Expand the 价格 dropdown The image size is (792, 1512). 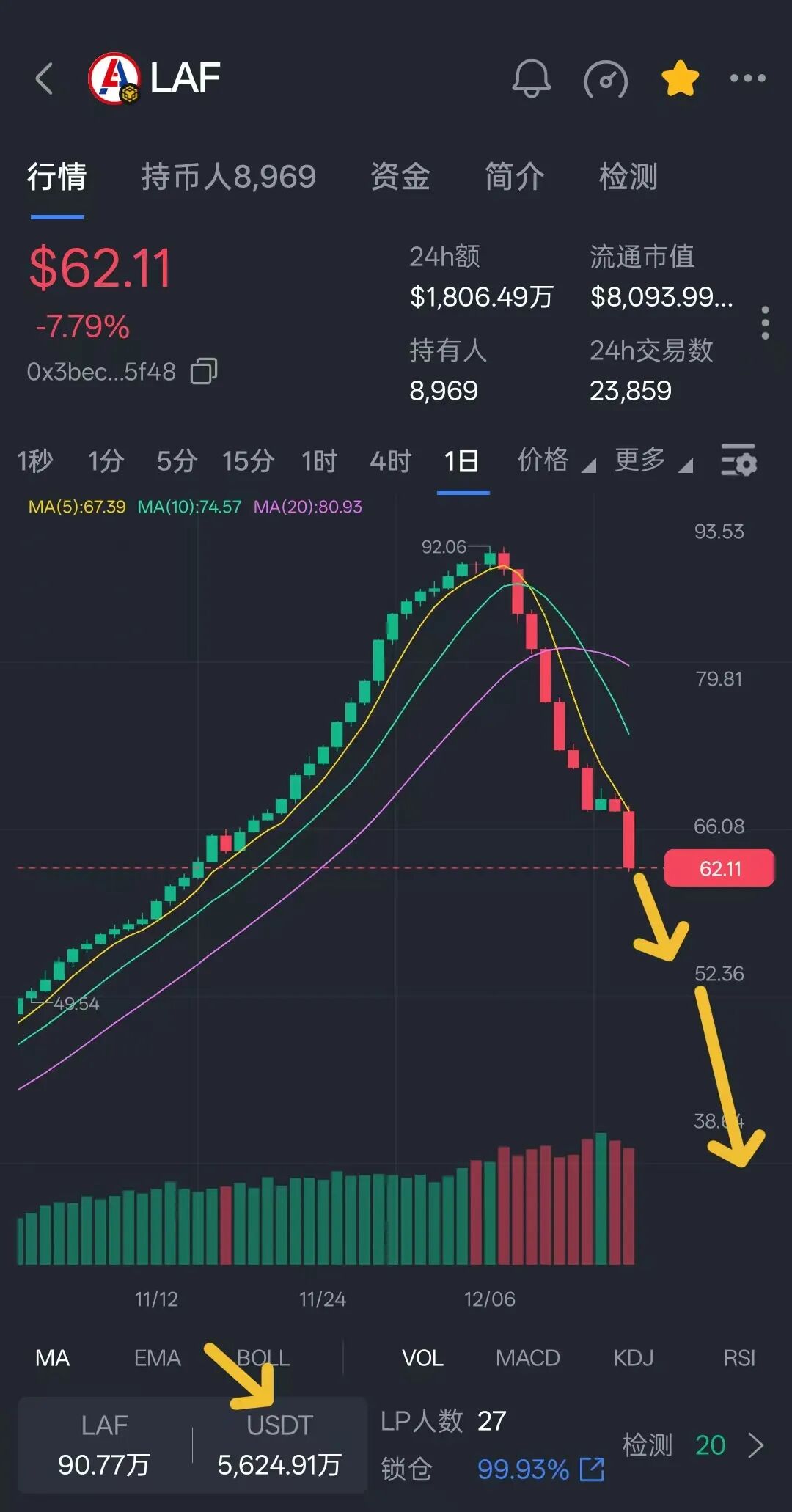(x=554, y=461)
